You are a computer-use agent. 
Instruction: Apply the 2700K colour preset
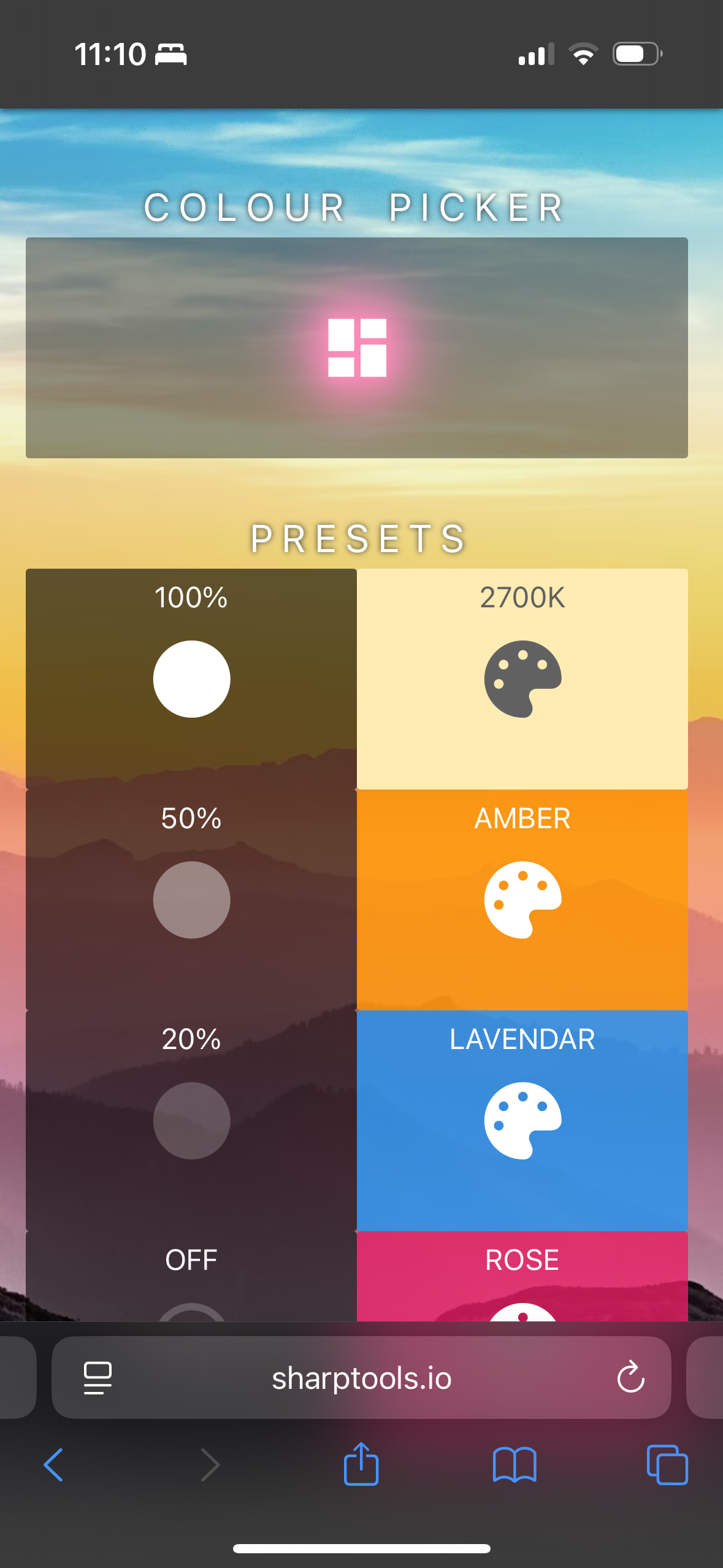click(522, 678)
